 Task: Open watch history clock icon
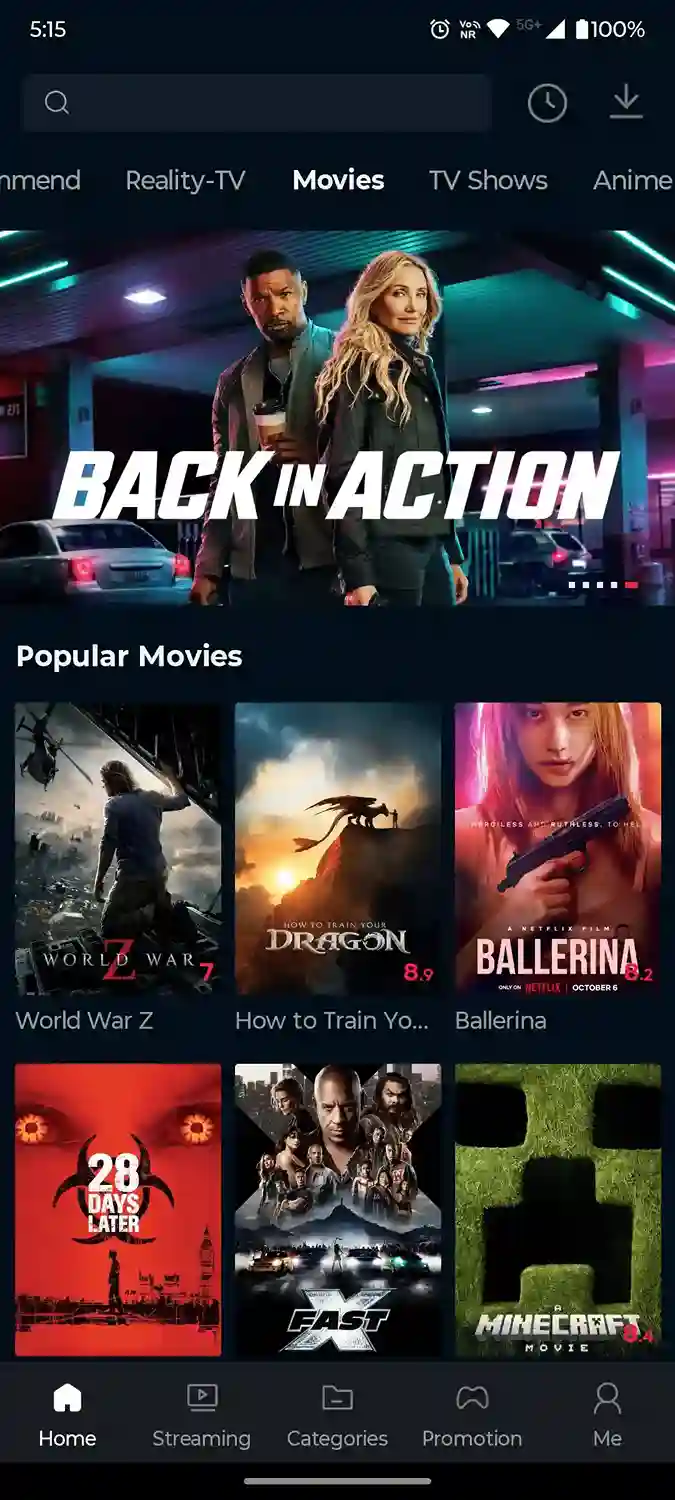click(547, 103)
